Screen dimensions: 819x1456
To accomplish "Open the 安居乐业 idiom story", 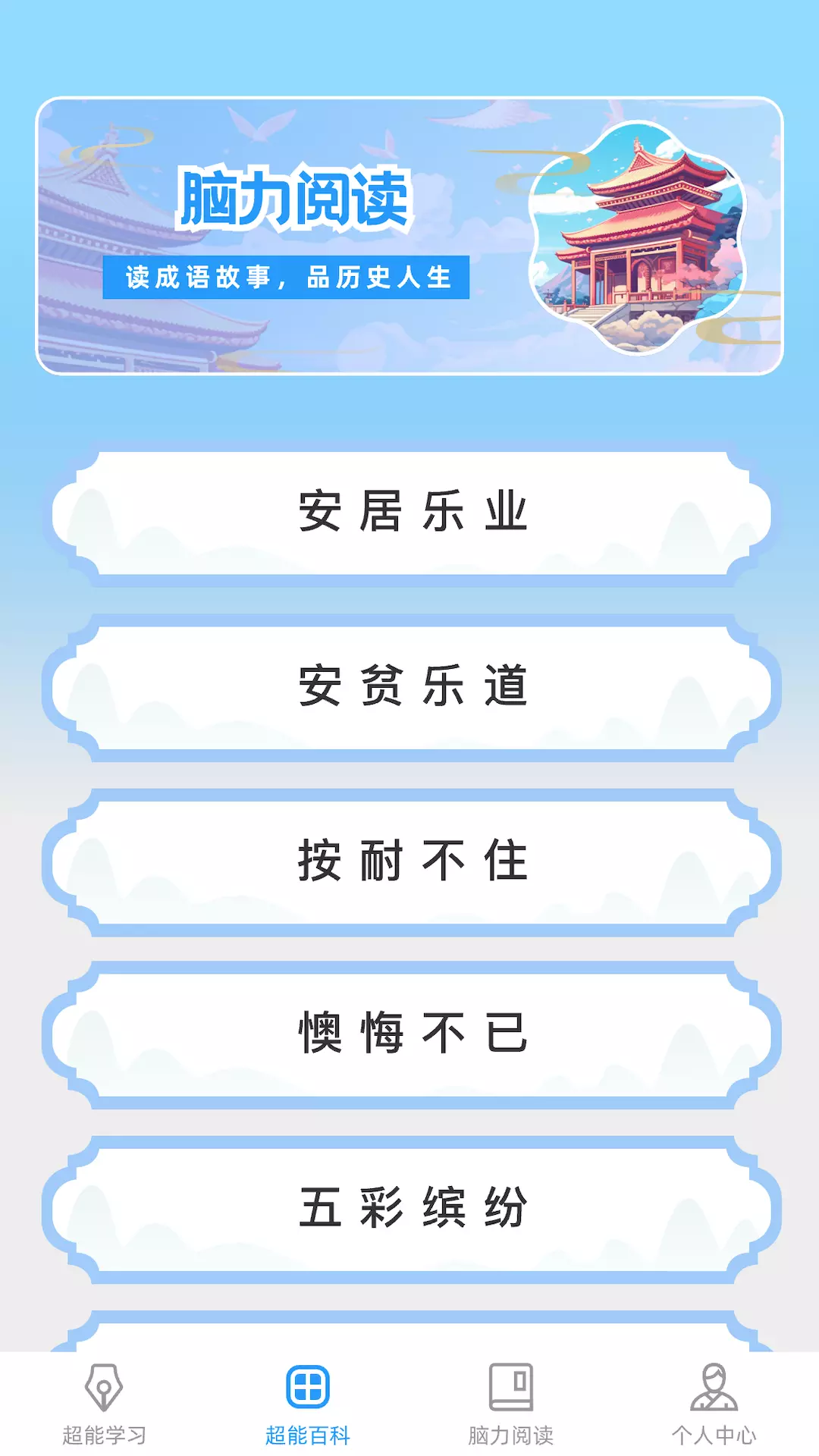I will [411, 513].
